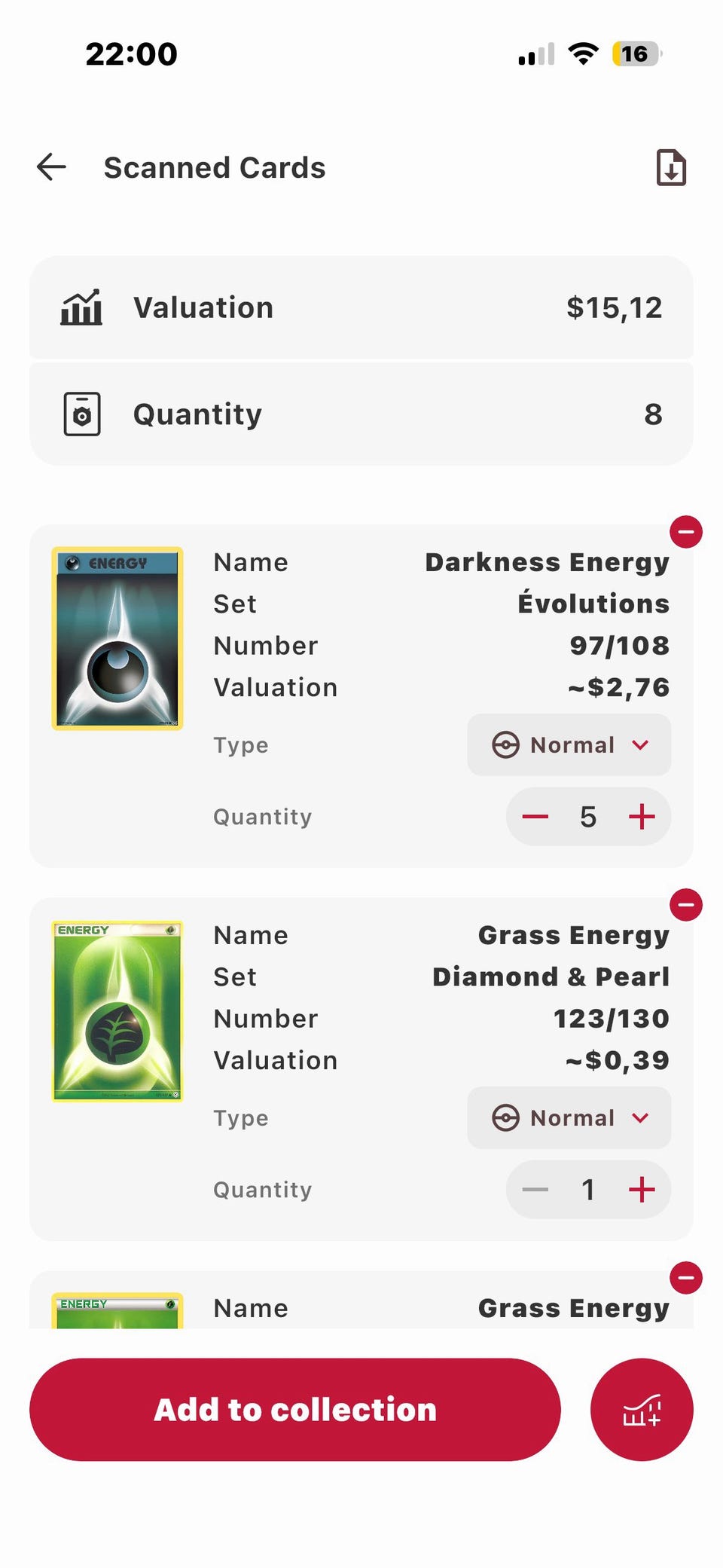This screenshot has width=723, height=1568.
Task: Tap the round chart-plus button
Action: tap(642, 1410)
